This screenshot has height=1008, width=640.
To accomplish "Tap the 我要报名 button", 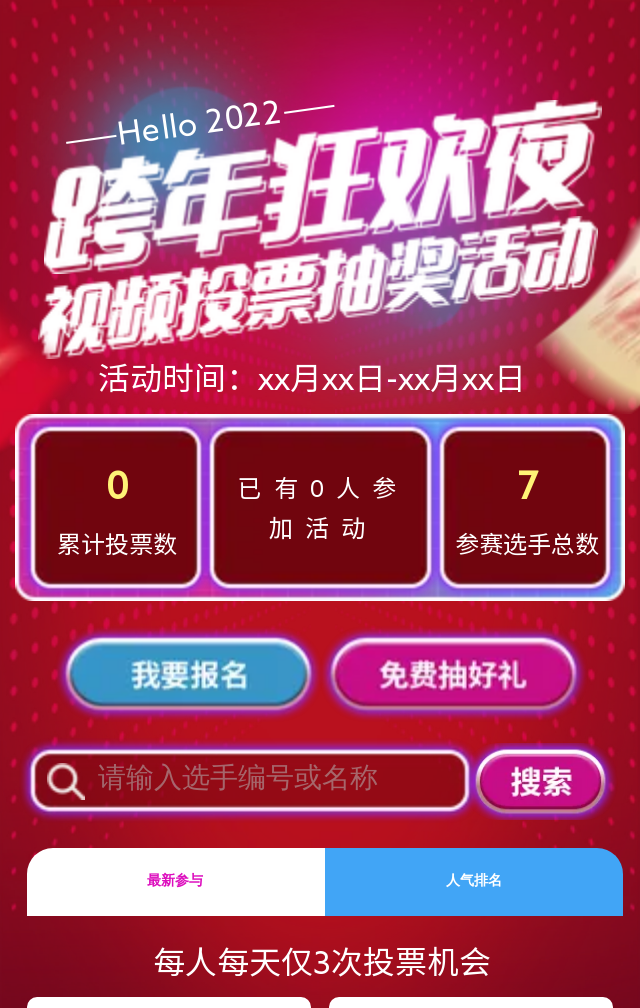I will point(188,674).
